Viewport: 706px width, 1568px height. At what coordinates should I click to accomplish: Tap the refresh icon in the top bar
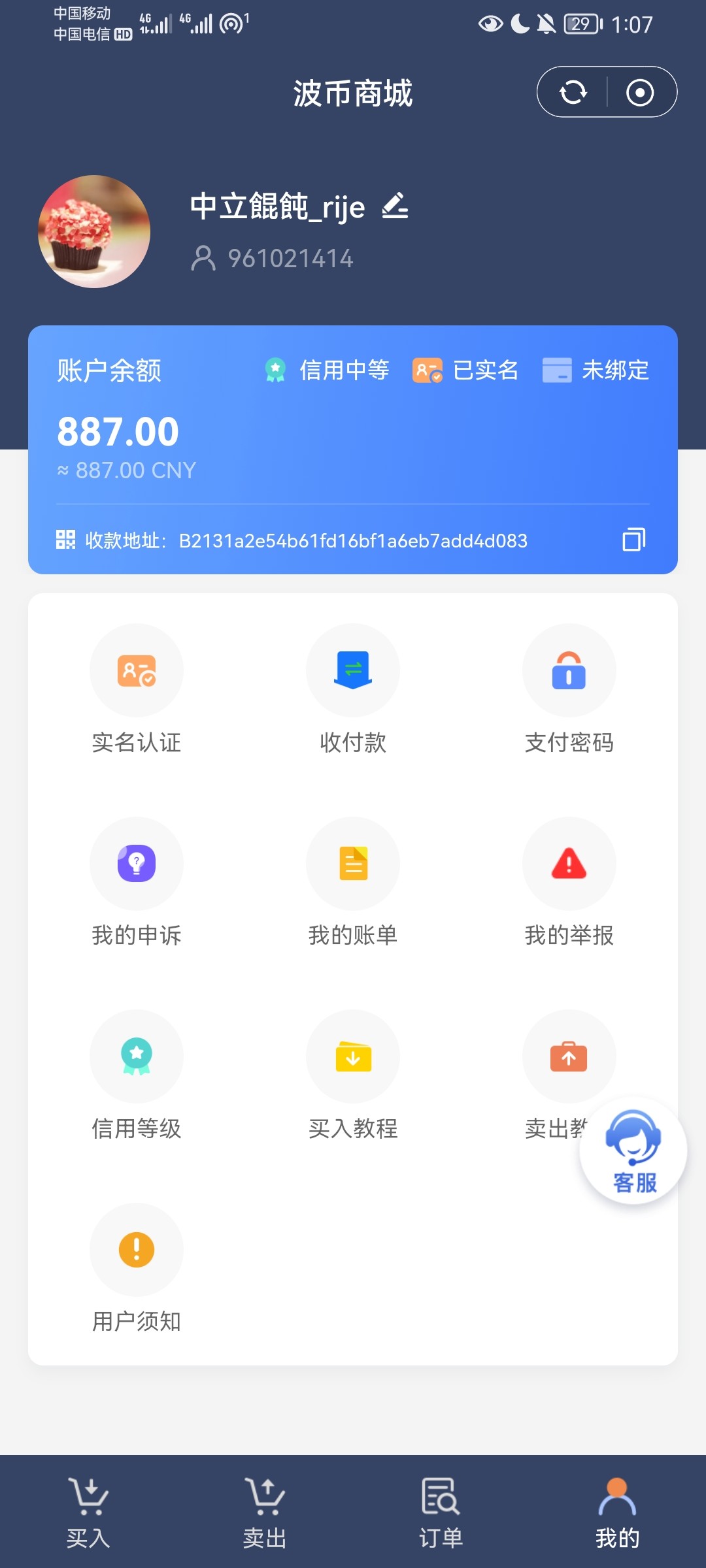(573, 92)
